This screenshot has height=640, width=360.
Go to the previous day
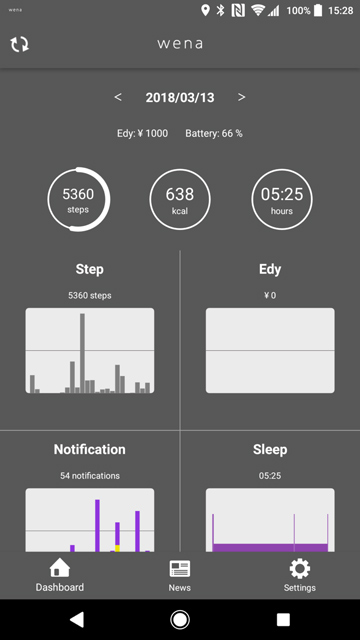(118, 97)
